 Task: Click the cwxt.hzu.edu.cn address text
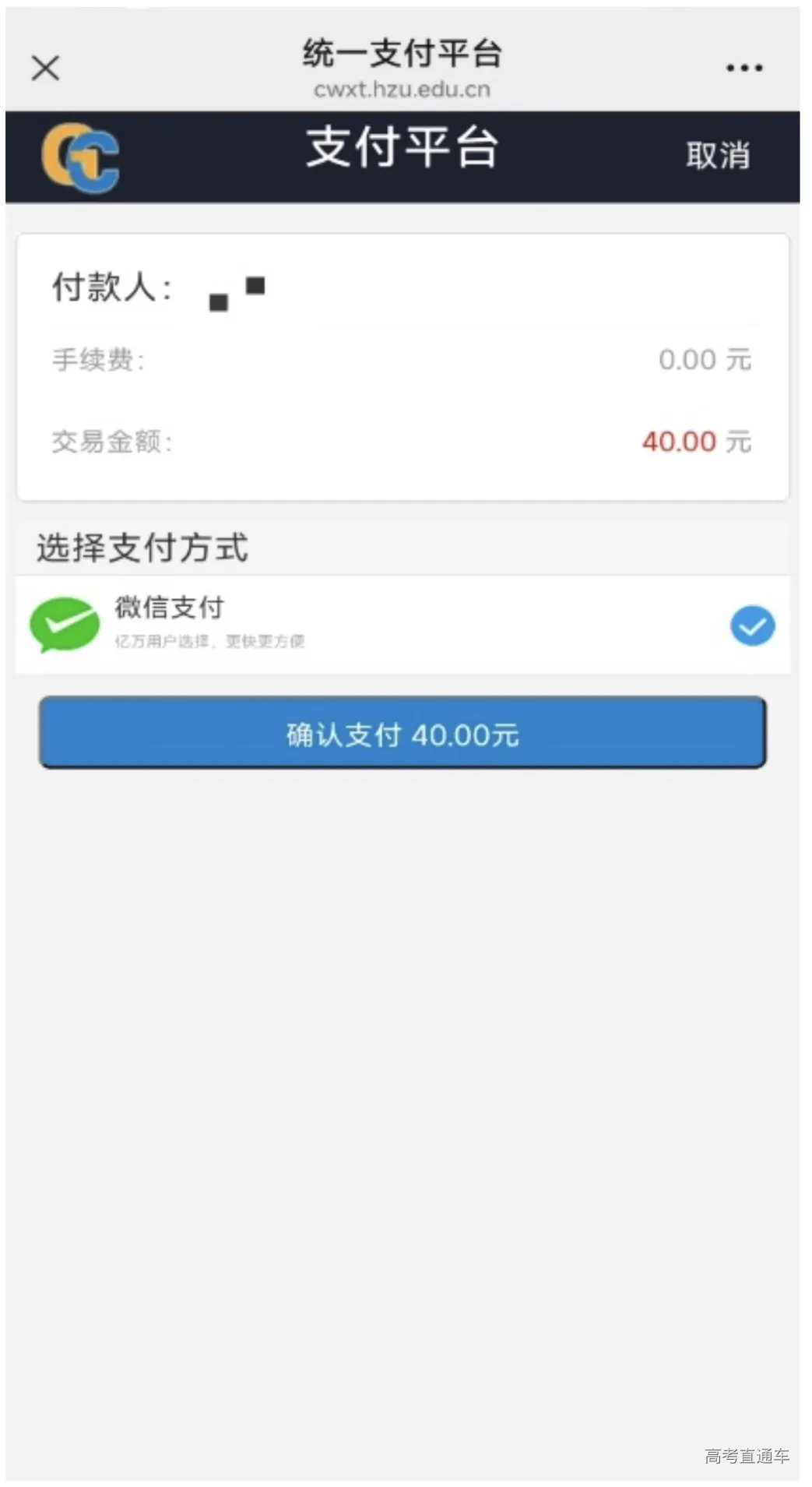click(403, 90)
